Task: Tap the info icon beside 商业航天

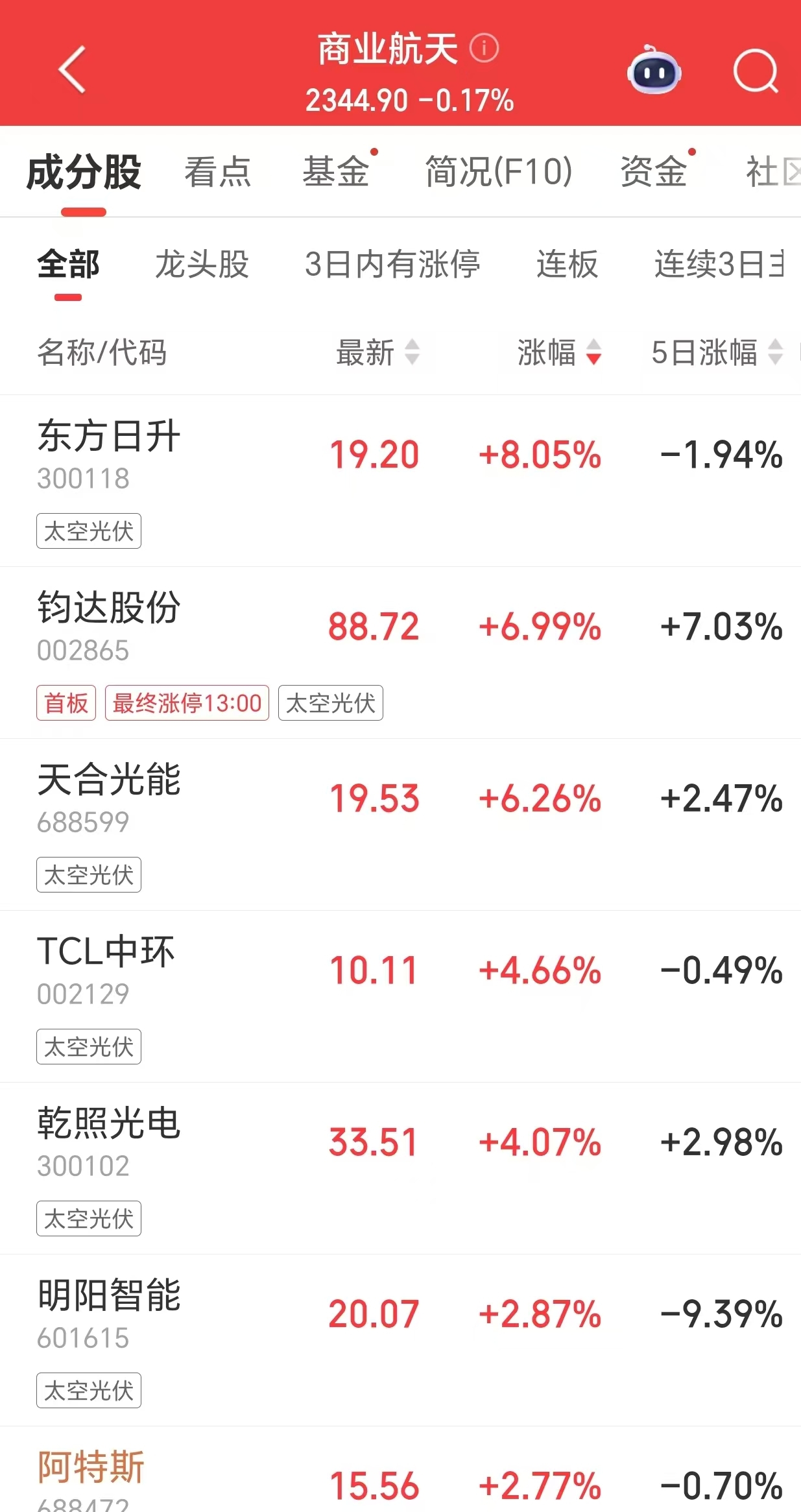Action: click(484, 49)
